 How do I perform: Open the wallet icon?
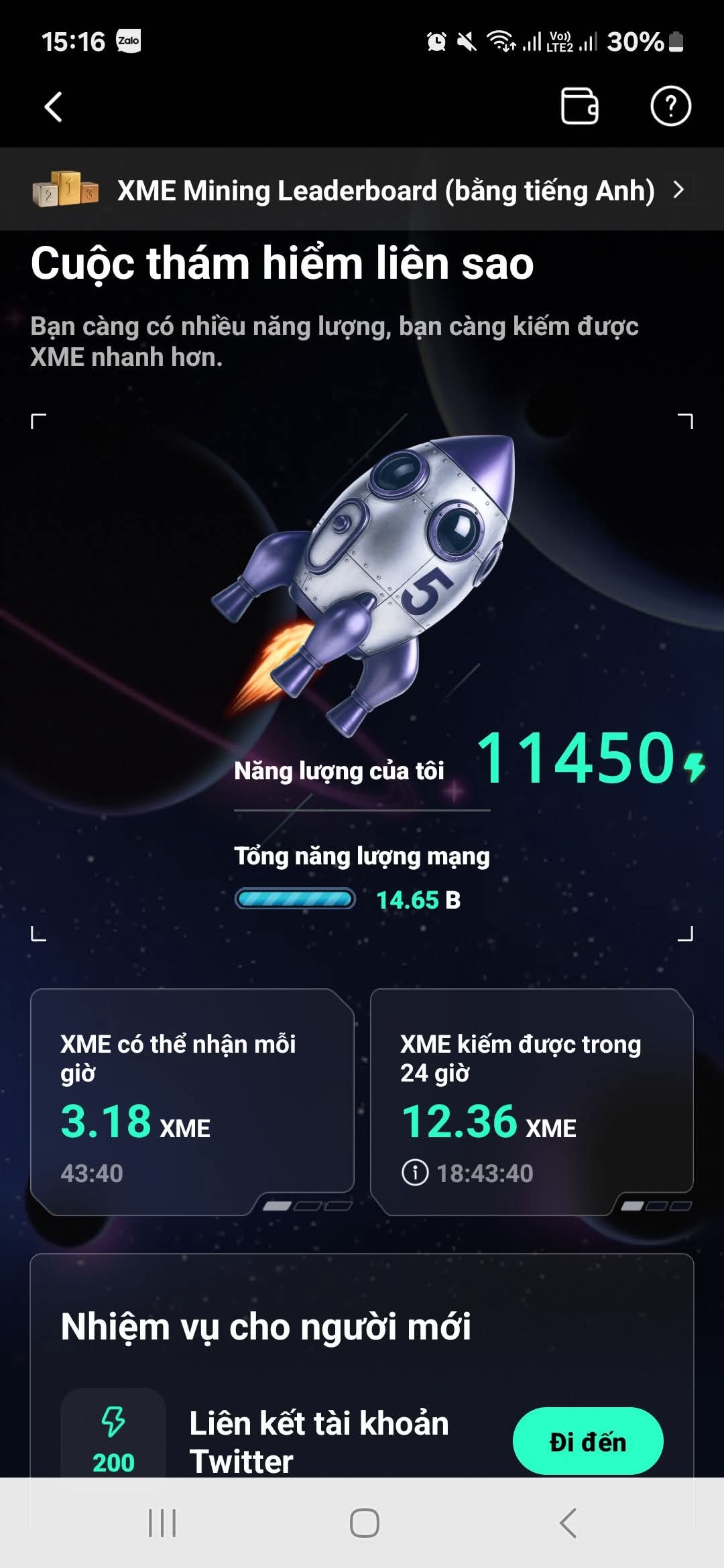(579, 106)
